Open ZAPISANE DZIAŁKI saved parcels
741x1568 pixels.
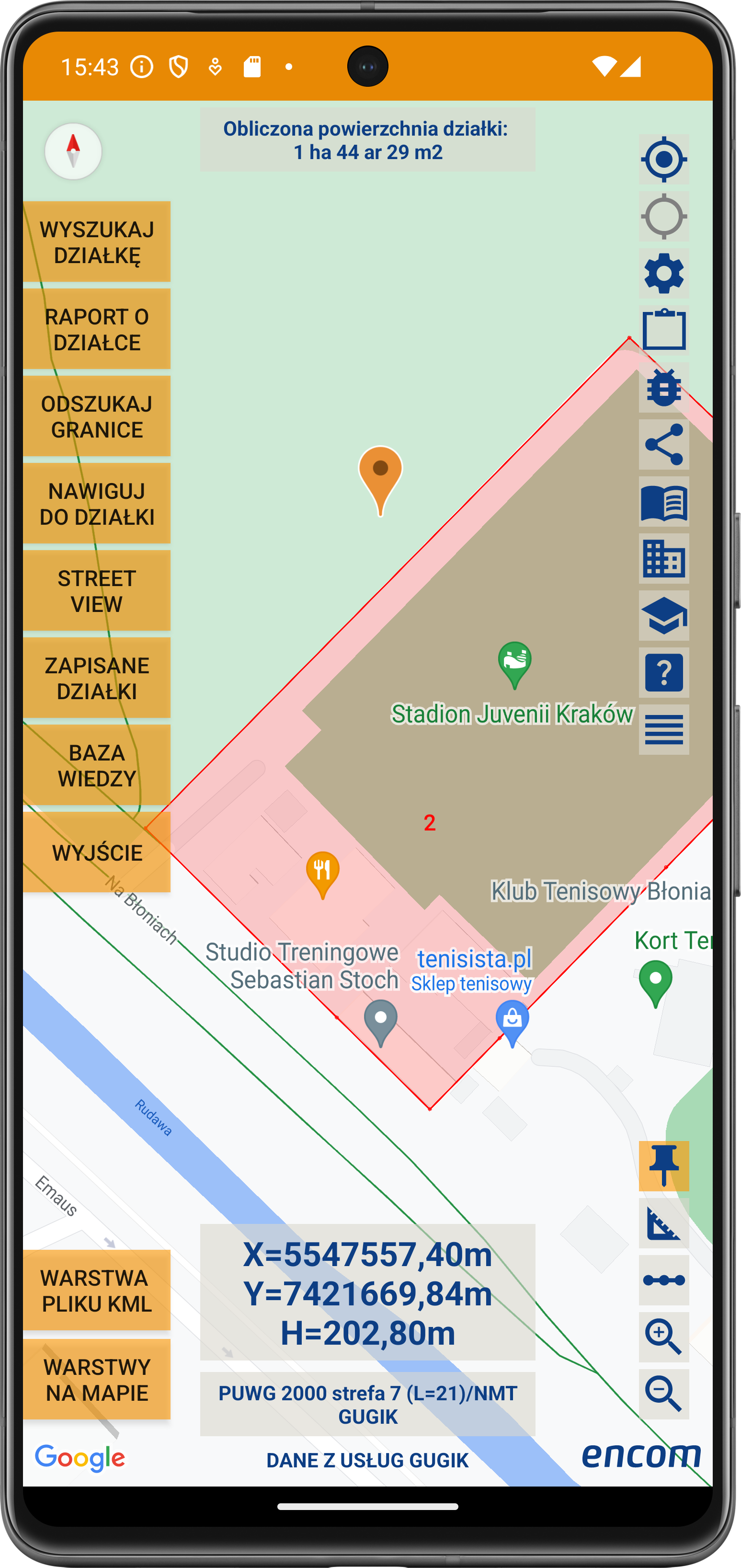96,678
